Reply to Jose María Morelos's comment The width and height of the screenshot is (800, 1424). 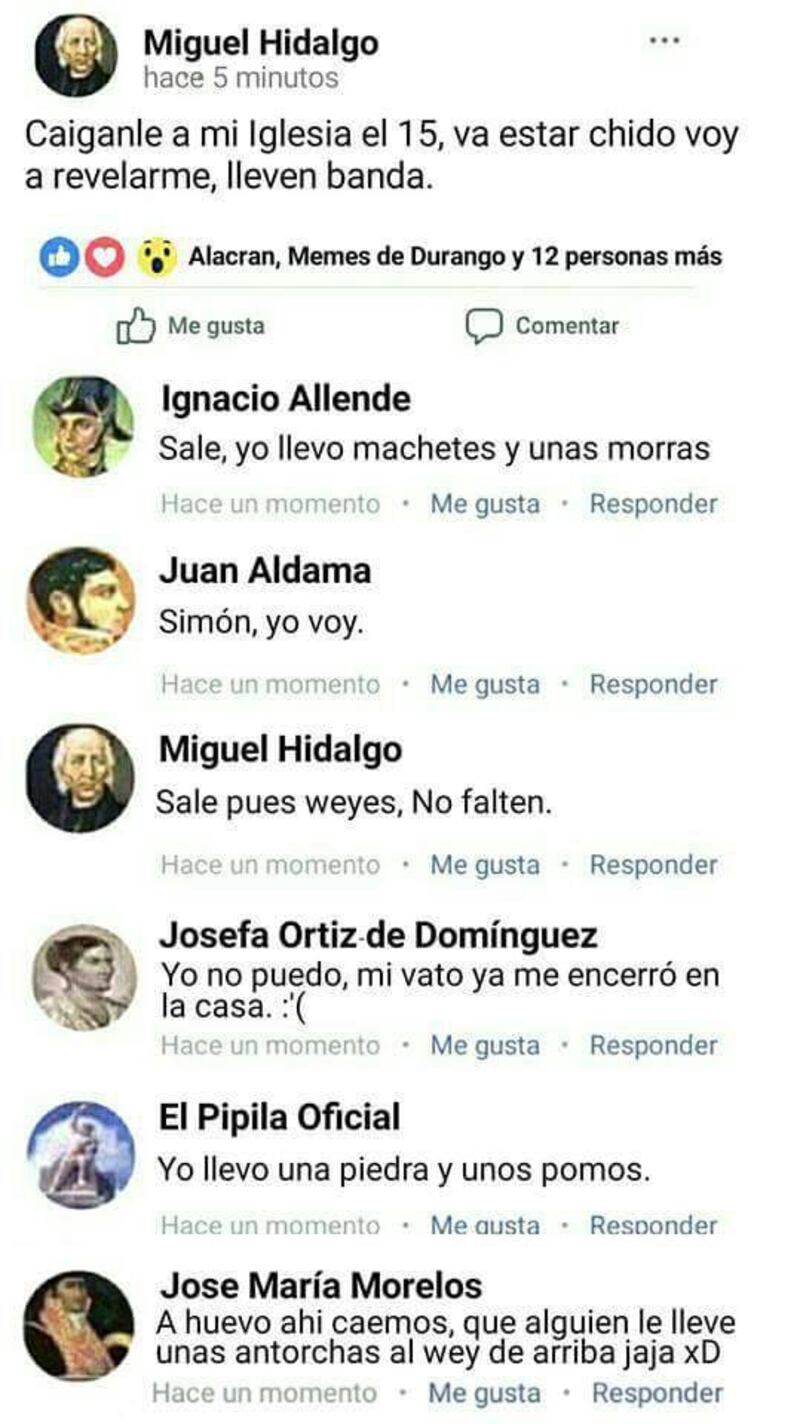click(x=657, y=1393)
